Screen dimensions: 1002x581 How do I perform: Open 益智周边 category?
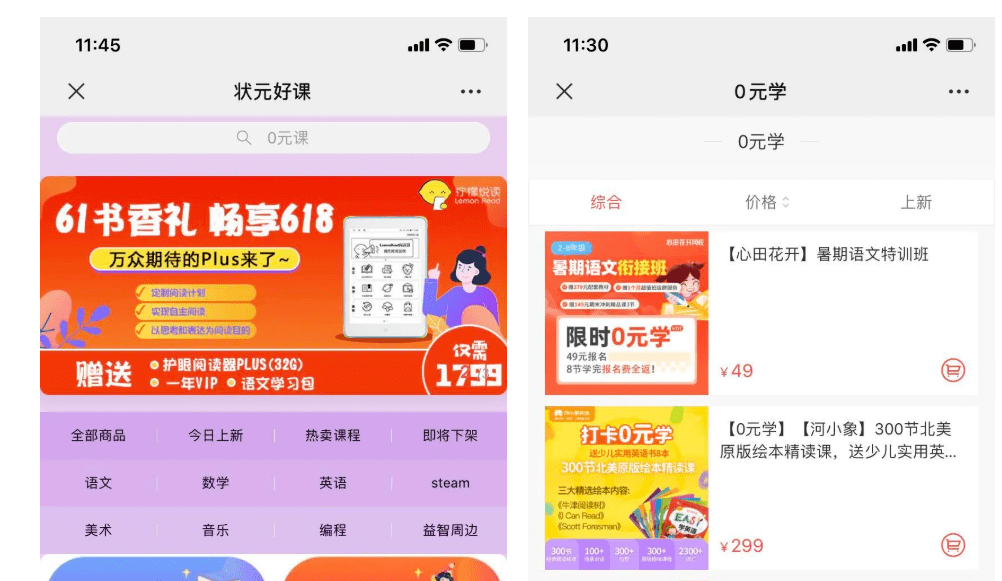450,530
